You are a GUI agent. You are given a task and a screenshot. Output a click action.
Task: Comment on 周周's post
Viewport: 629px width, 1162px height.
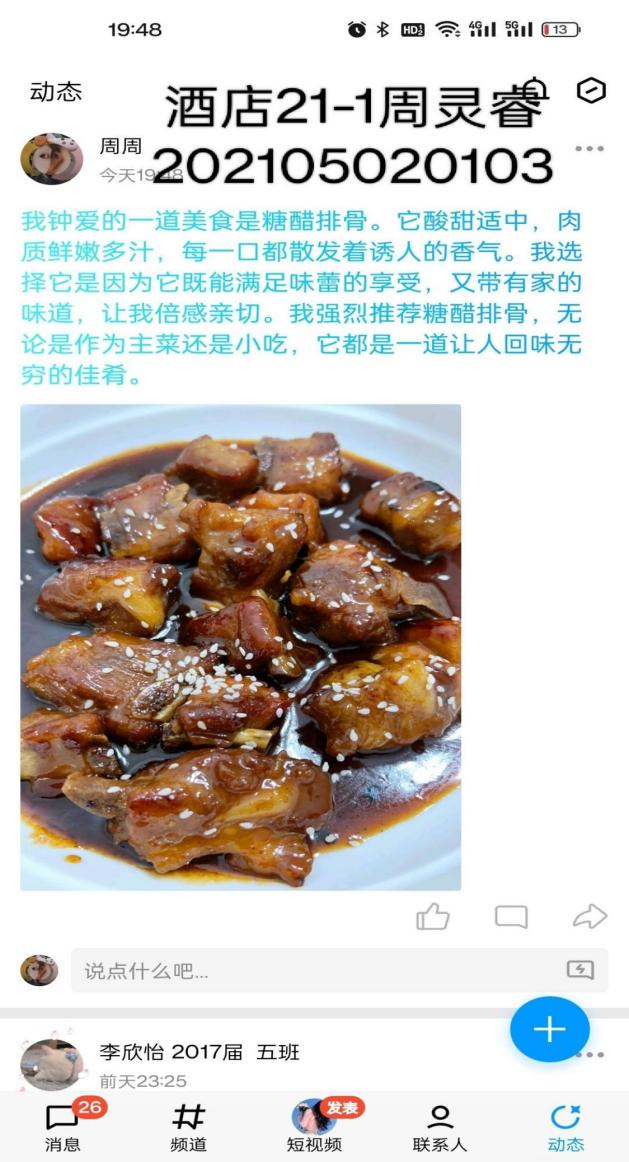click(511, 916)
